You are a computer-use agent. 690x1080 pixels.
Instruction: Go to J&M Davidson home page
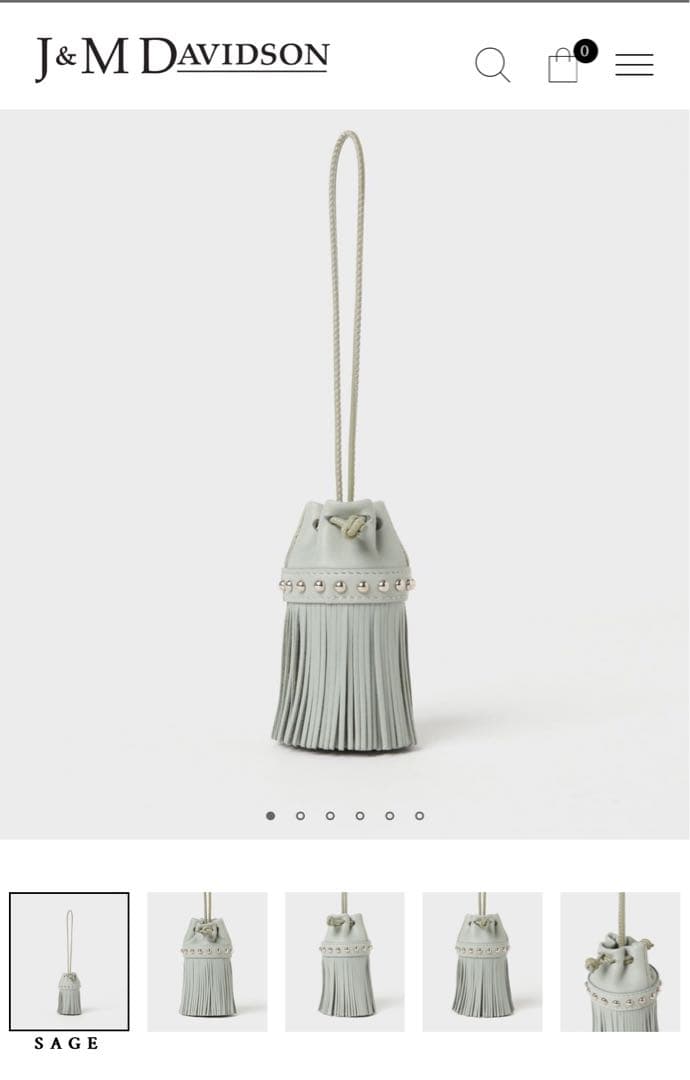pyautogui.click(x=182, y=58)
